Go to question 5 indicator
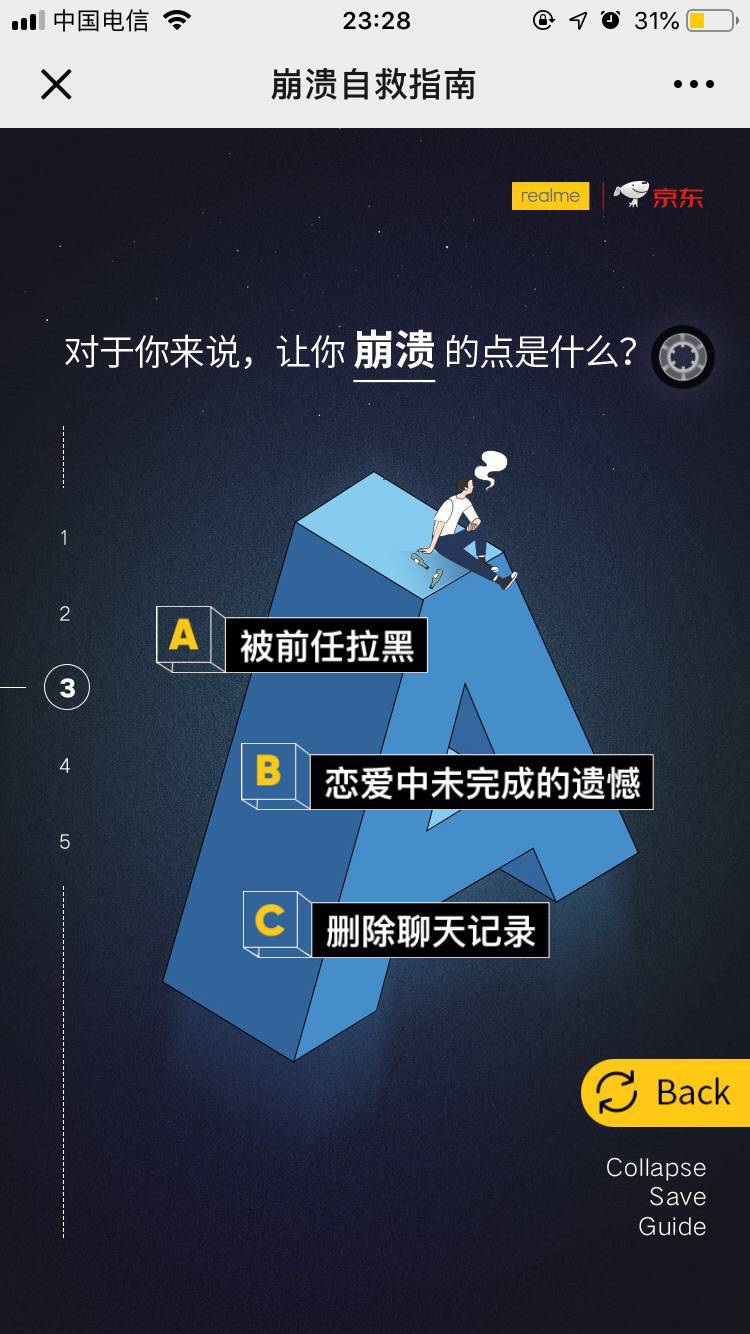Image resolution: width=750 pixels, height=1334 pixels. tap(64, 842)
